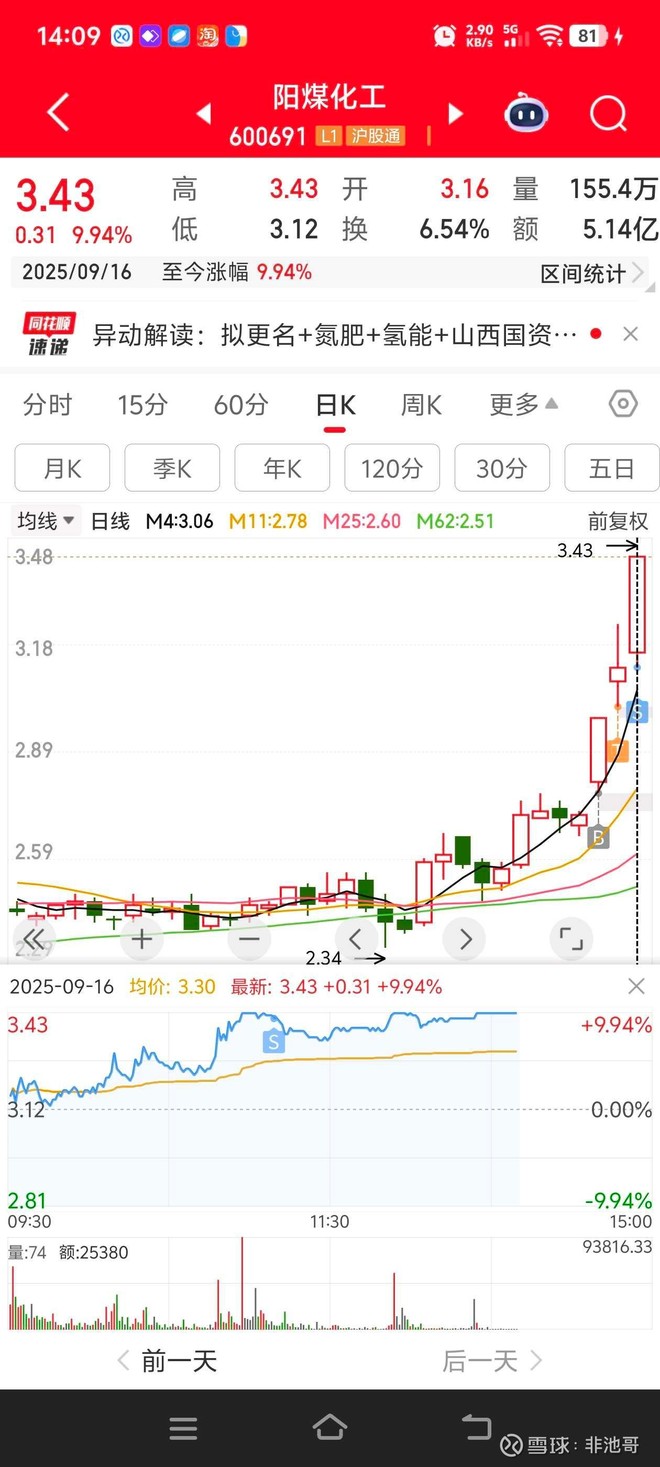Screen dimensions: 660x1467
Task: Close the intraday detail panel
Action: coord(636,987)
